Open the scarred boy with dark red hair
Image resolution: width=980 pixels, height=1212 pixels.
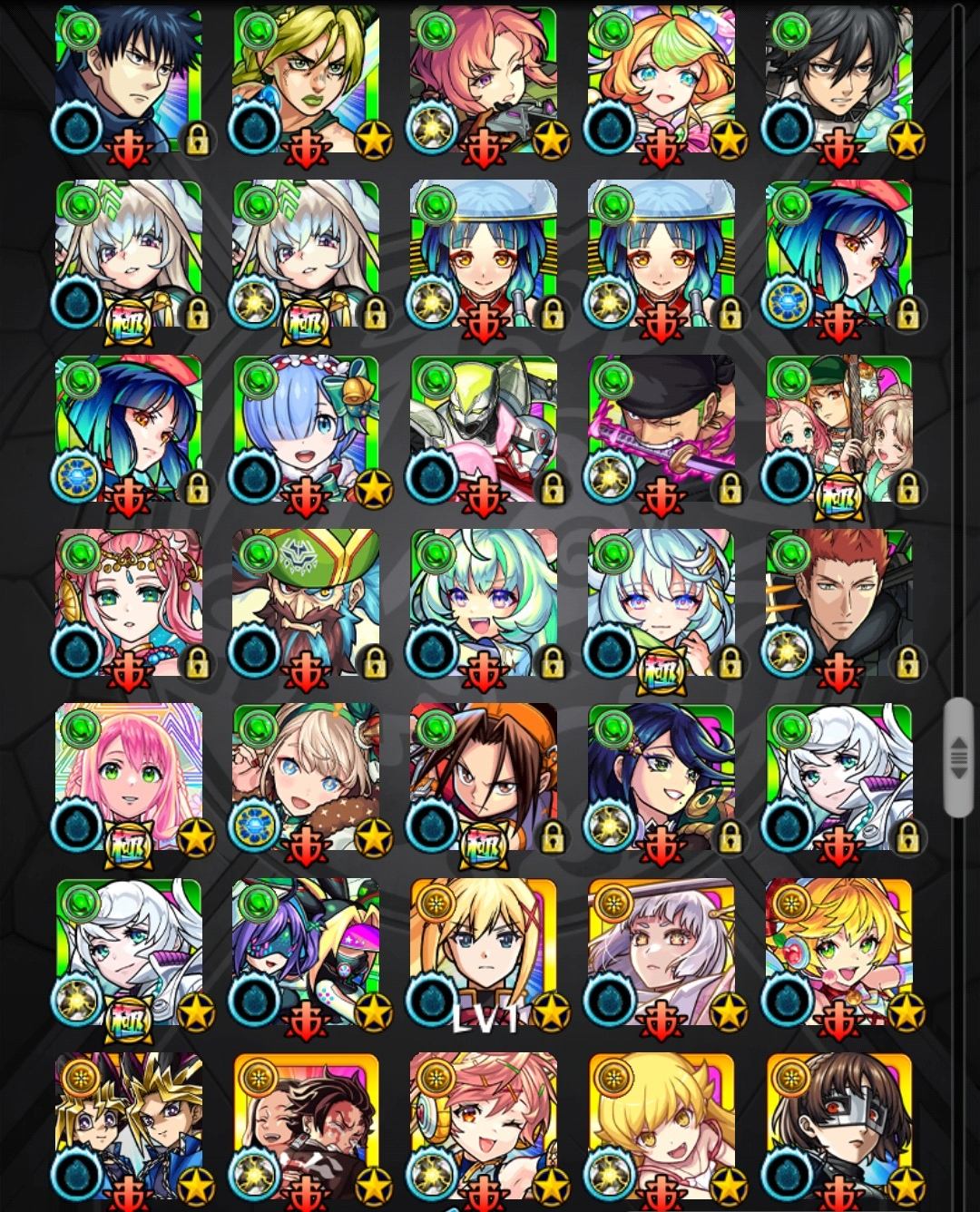306,1126
